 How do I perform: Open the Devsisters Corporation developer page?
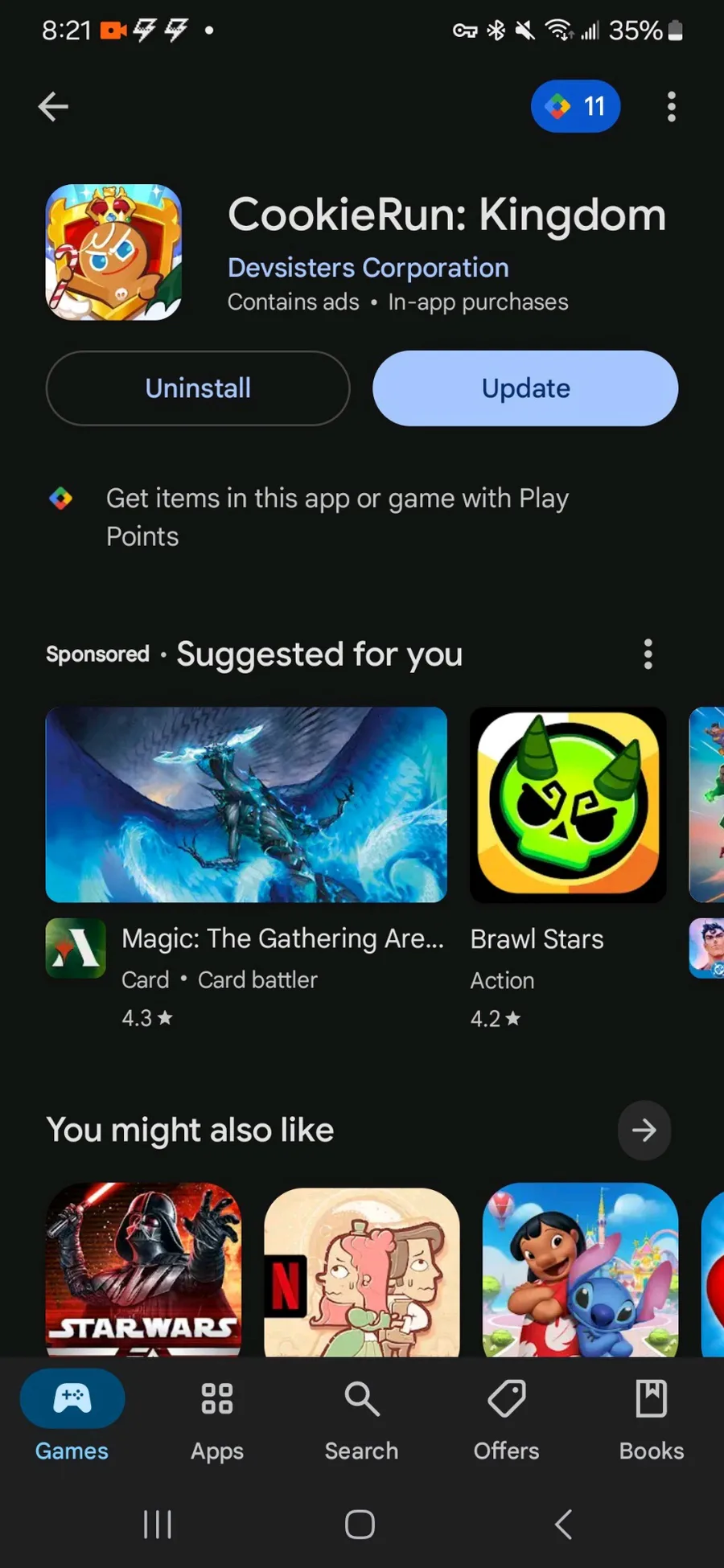click(x=368, y=268)
